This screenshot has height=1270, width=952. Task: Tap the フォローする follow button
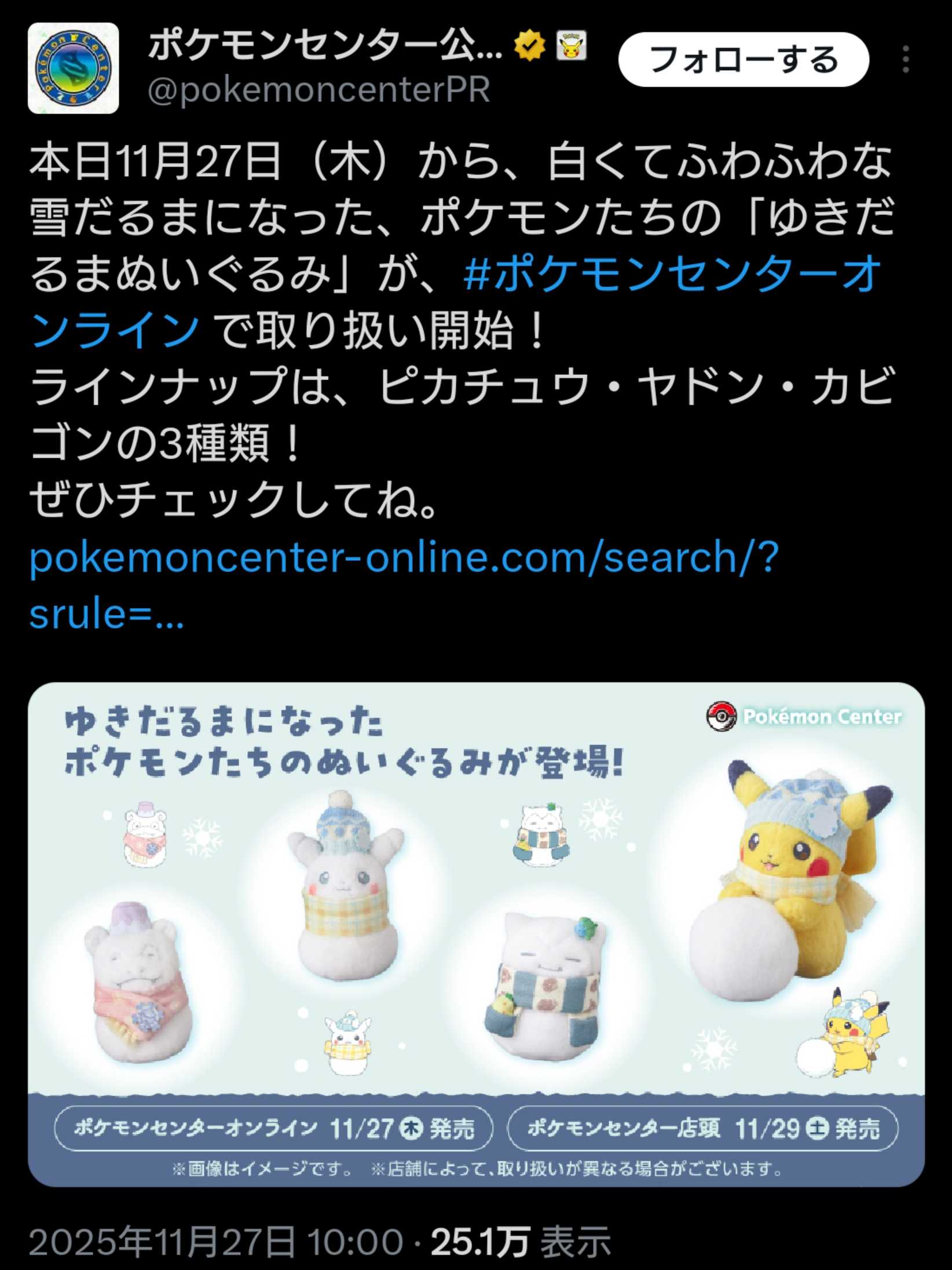[744, 60]
